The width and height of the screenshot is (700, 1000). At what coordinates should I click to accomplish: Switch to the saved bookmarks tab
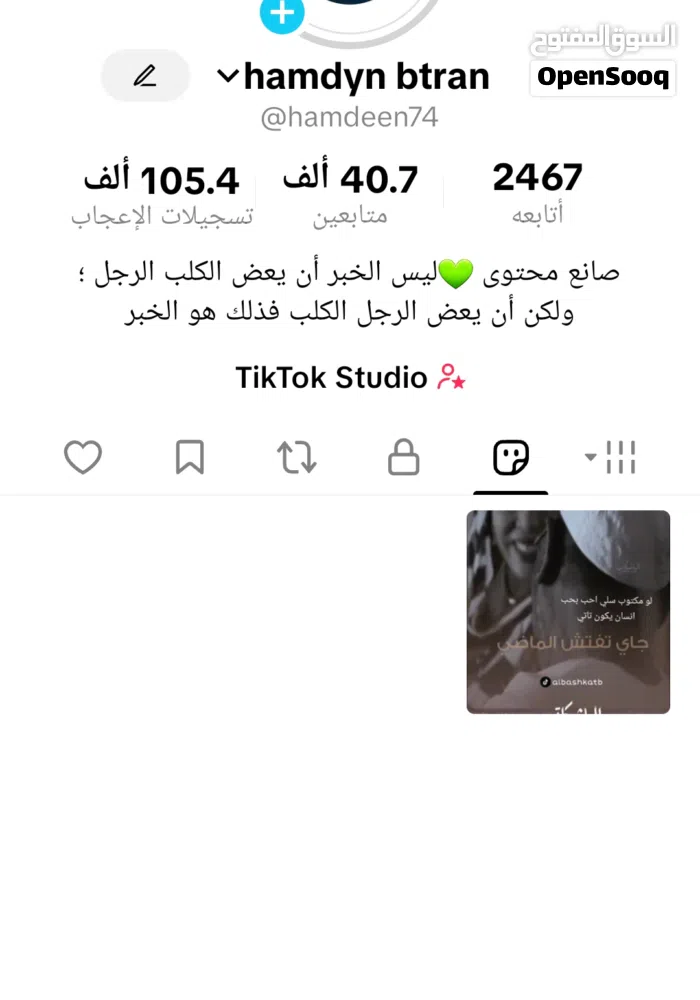(x=190, y=458)
